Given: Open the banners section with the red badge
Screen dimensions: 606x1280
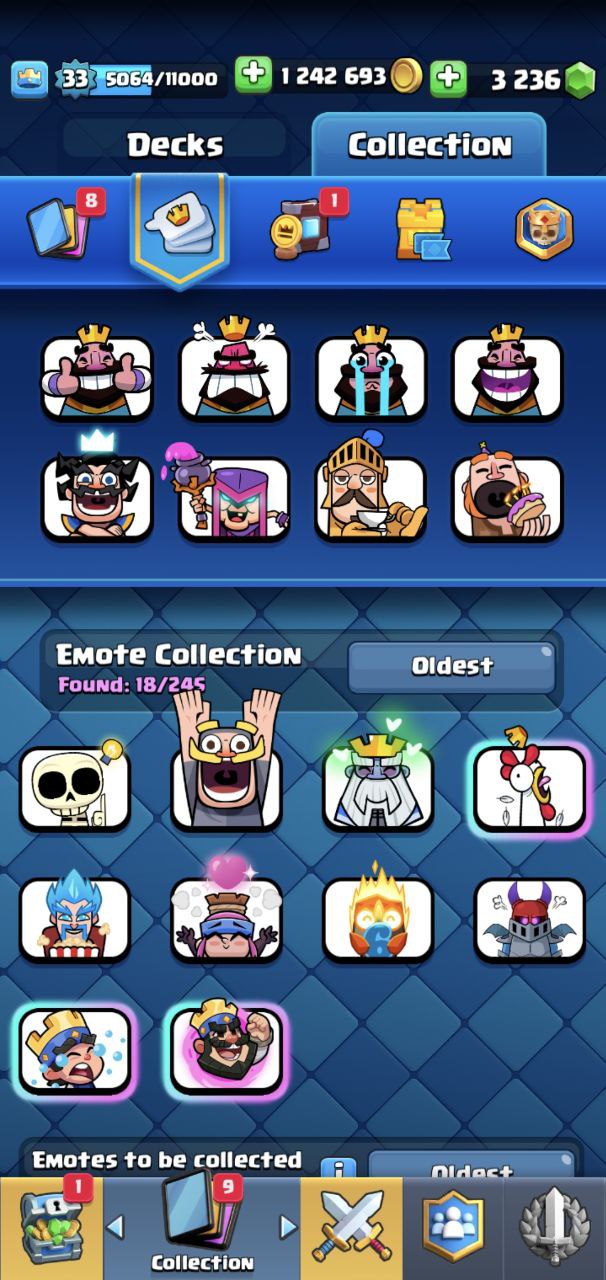Looking at the screenshot, I should click(303, 225).
